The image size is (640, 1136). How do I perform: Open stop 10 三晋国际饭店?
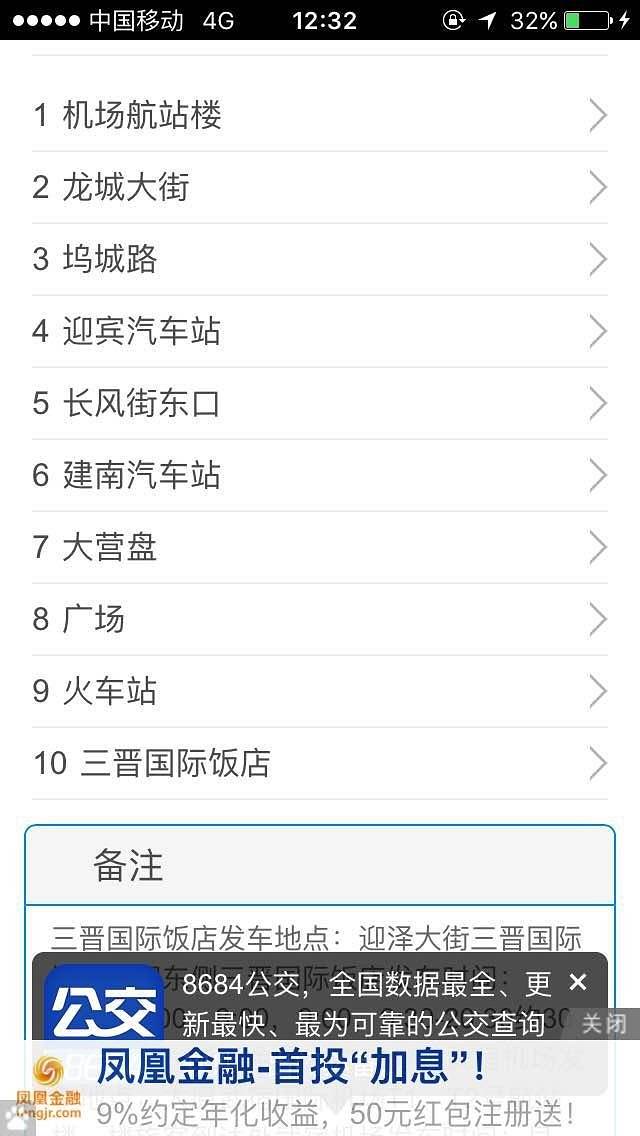tap(320, 764)
